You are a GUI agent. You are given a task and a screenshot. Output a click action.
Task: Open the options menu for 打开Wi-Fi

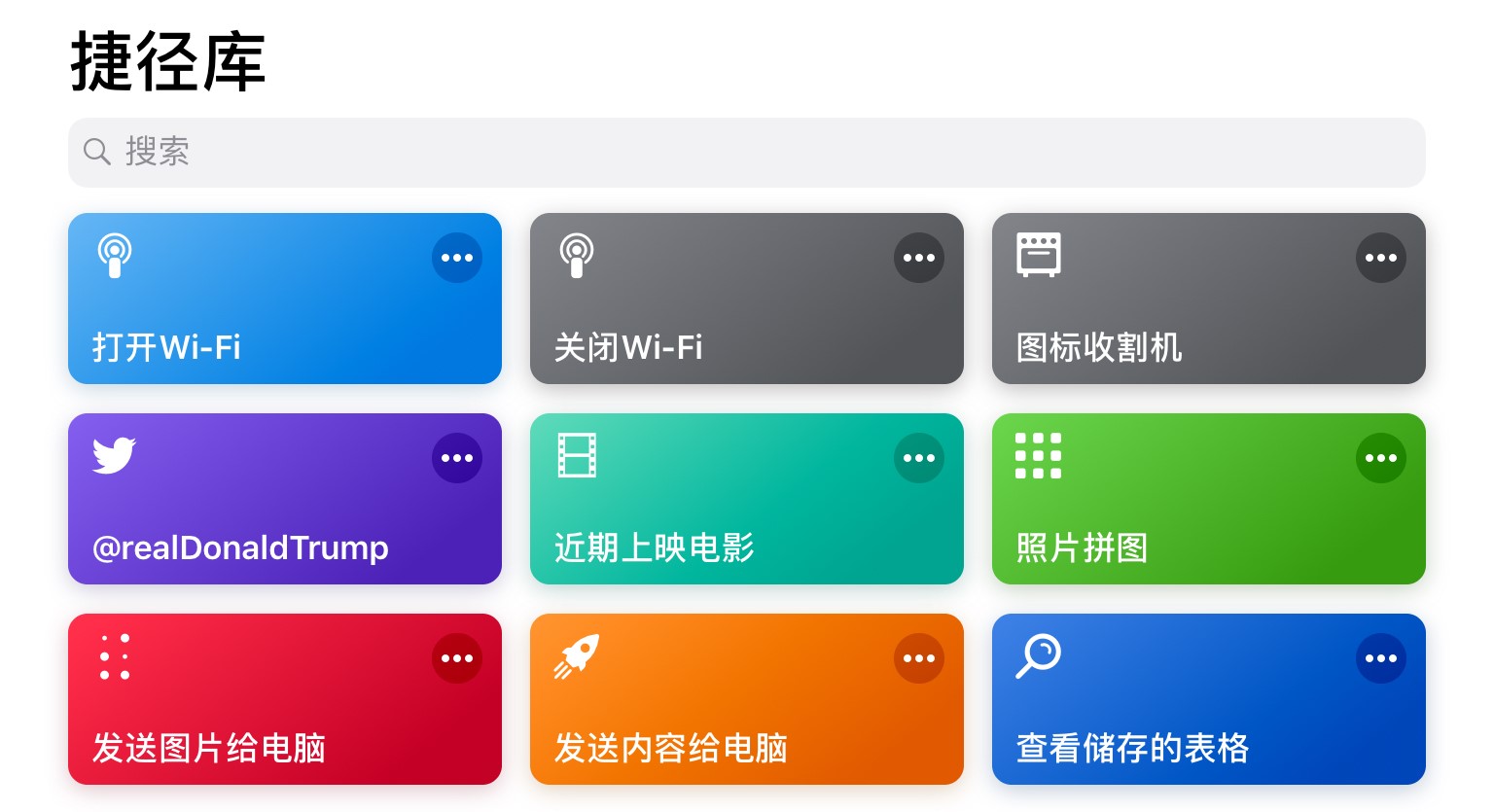[x=457, y=258]
